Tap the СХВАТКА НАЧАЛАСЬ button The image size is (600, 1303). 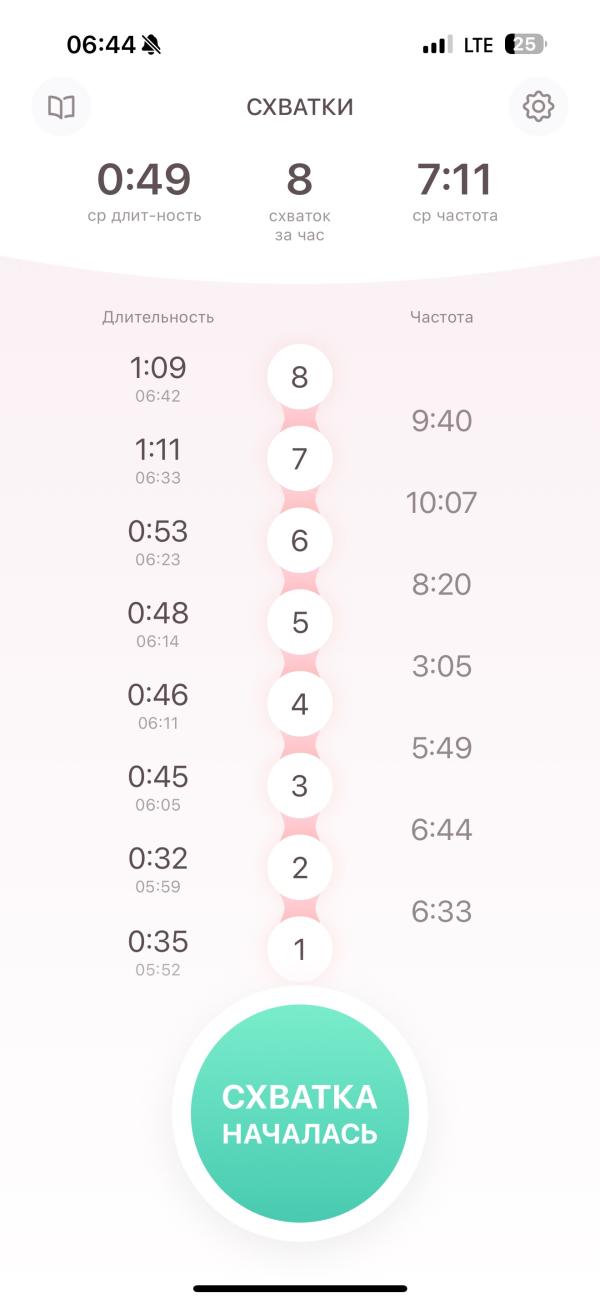pyautogui.click(x=300, y=1113)
